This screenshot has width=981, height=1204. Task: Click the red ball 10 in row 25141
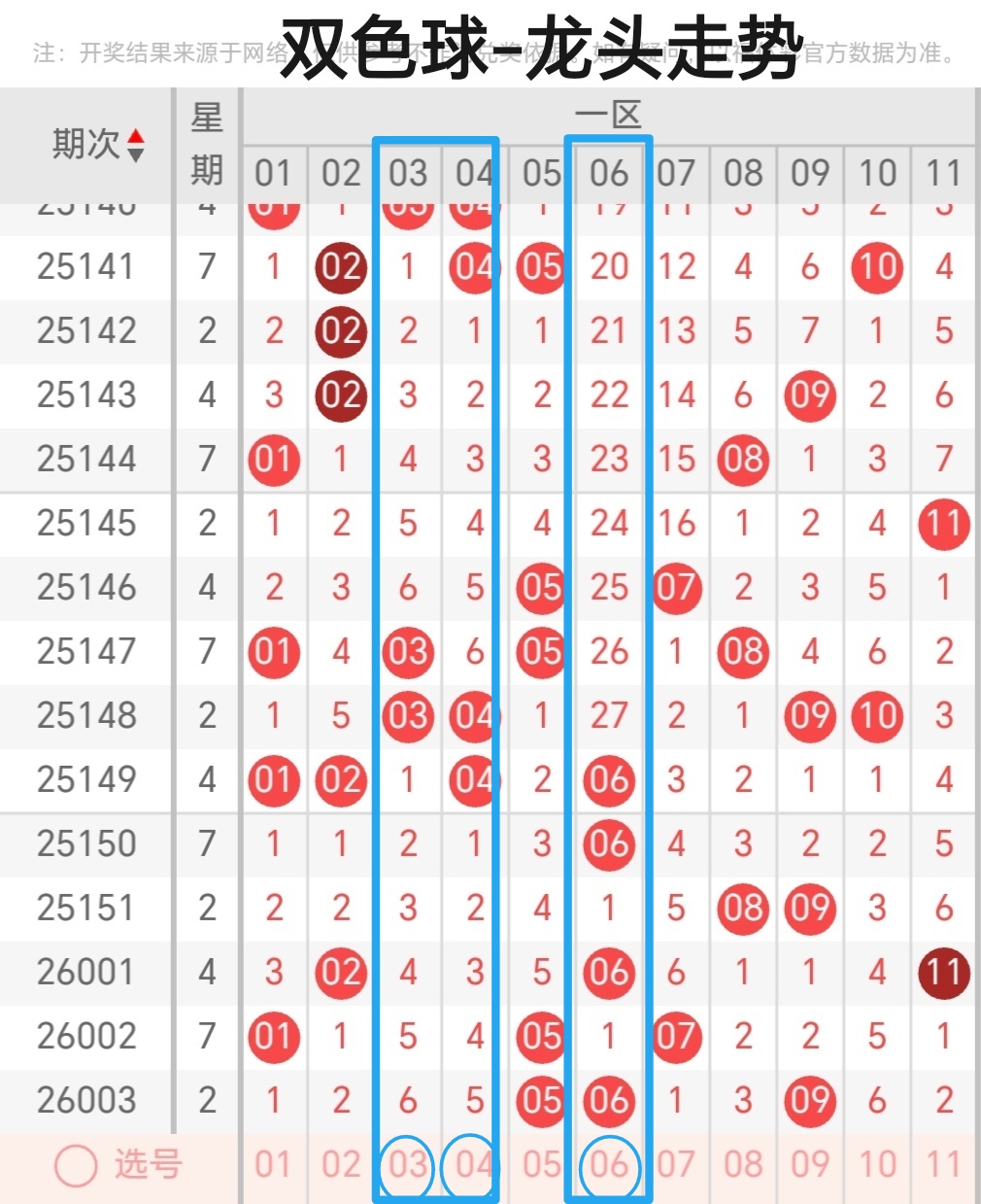click(x=876, y=268)
